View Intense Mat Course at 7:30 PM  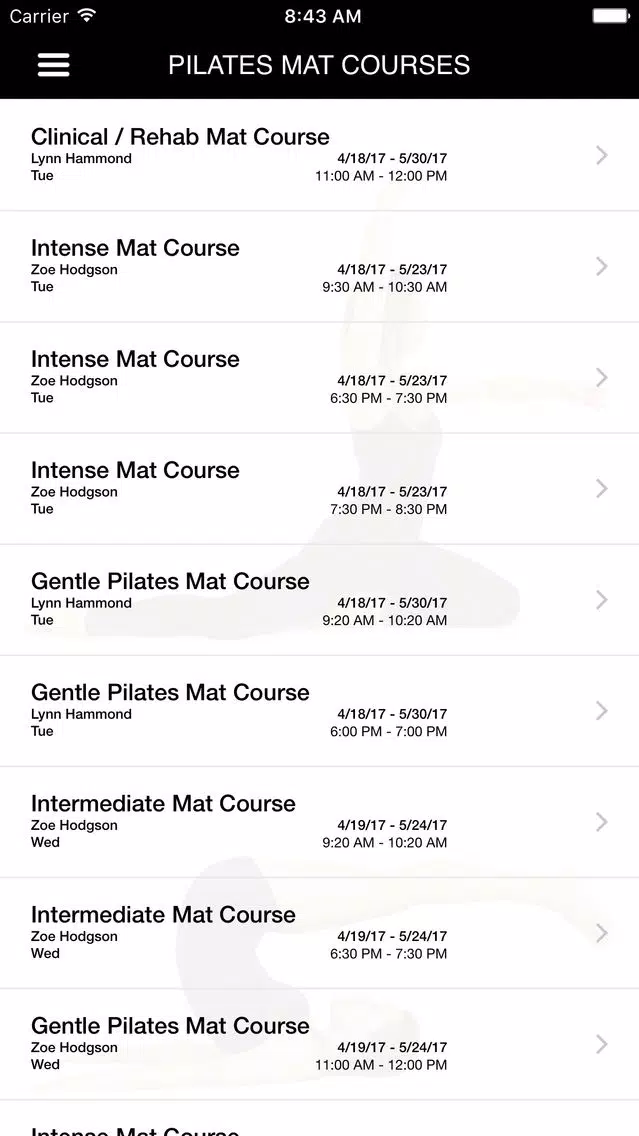point(319,488)
